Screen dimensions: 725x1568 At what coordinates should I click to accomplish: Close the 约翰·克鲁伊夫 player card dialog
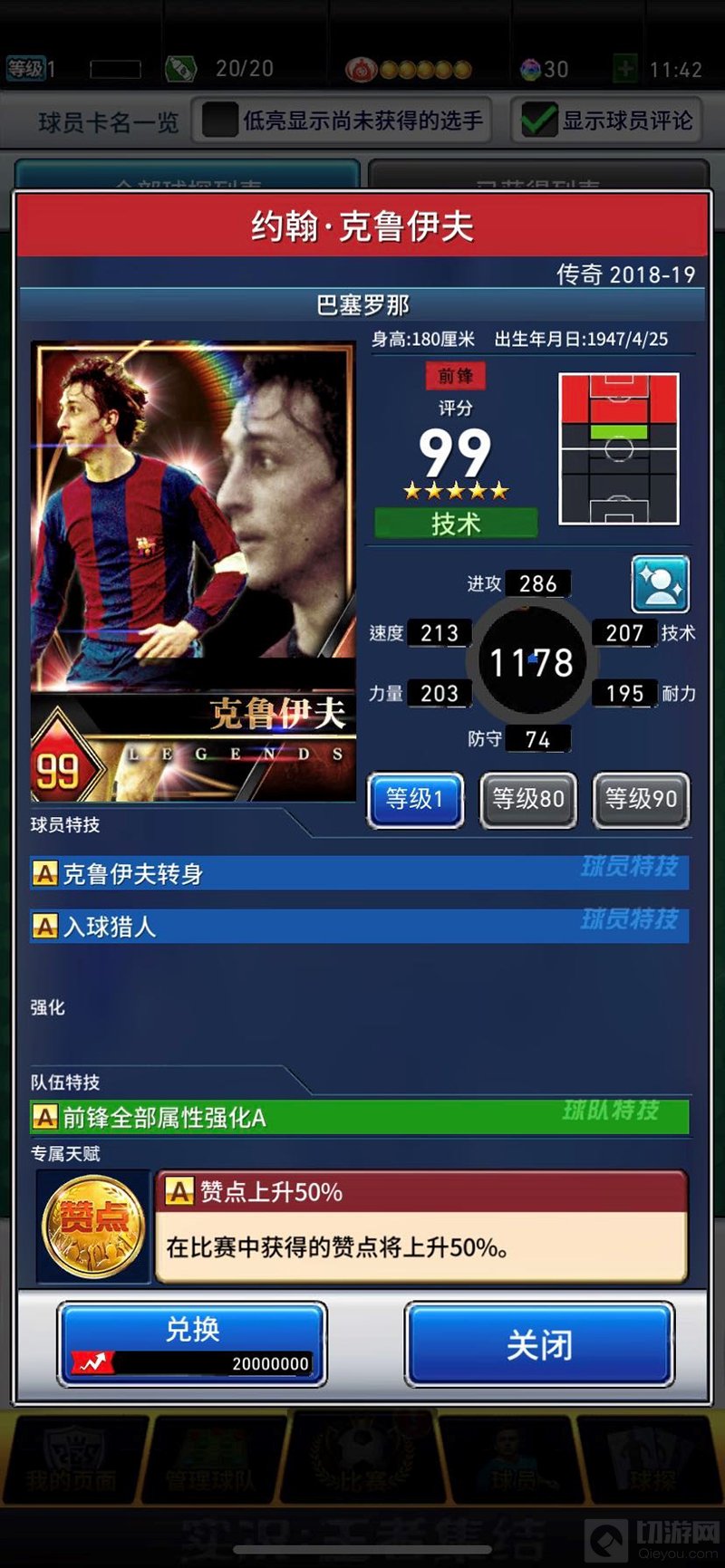tap(539, 1343)
